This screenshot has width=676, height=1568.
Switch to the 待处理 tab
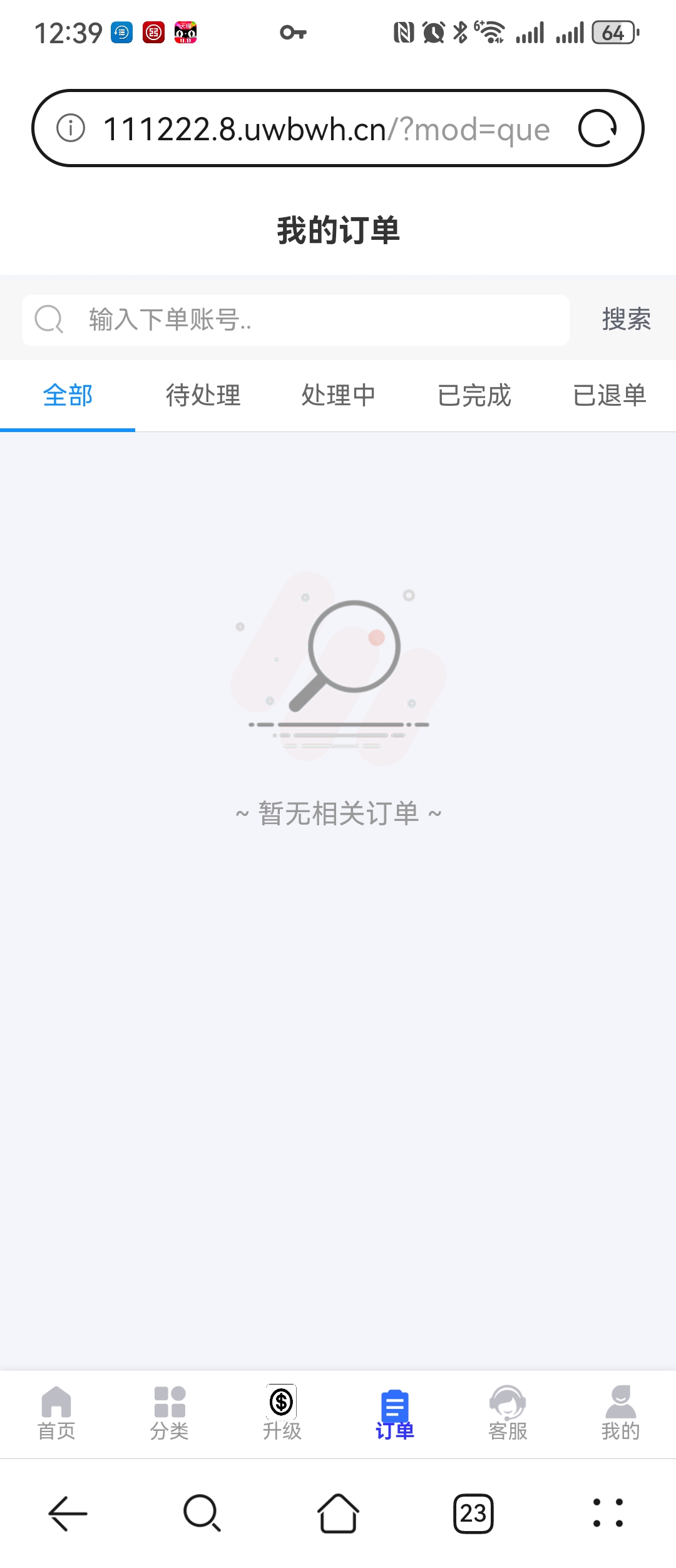pos(203,396)
